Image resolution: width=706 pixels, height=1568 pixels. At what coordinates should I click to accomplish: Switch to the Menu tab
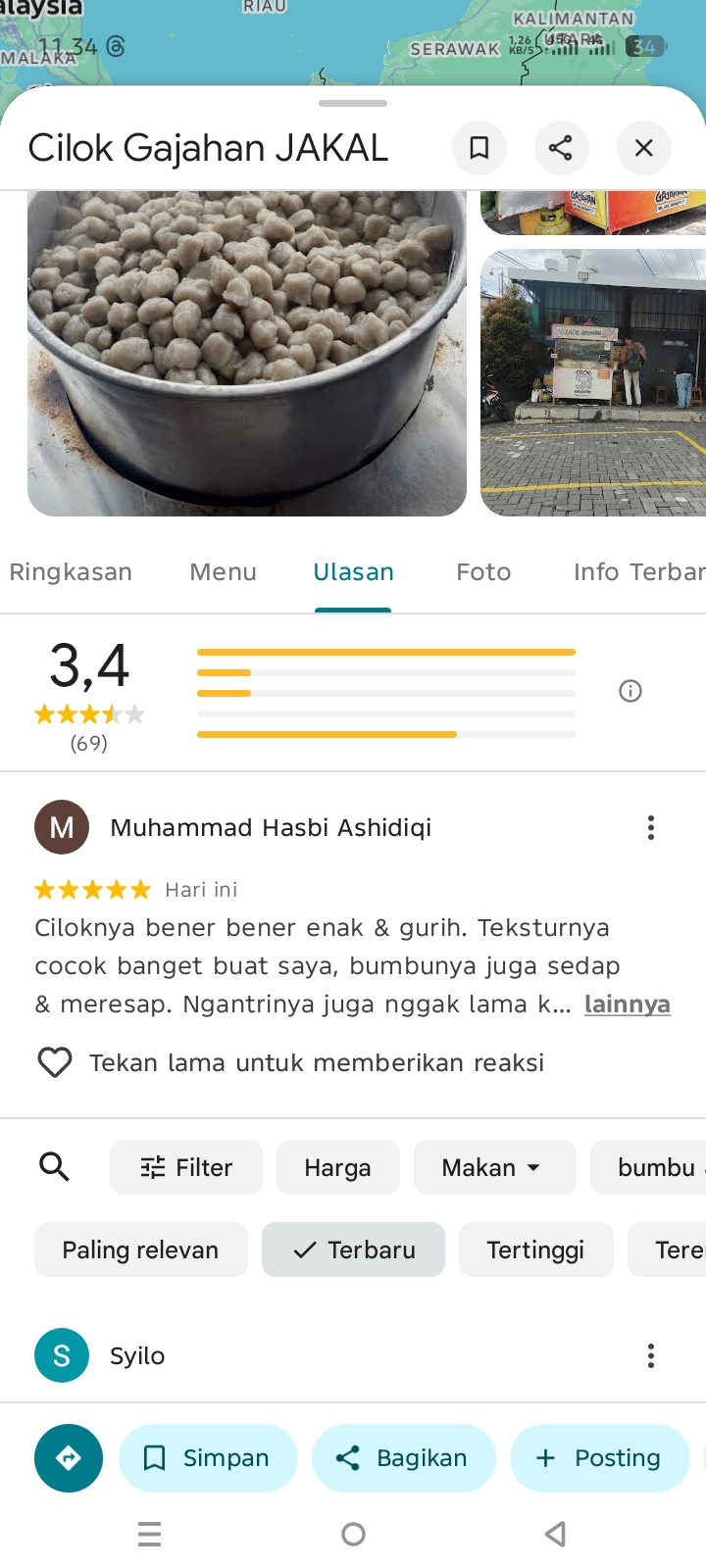click(x=223, y=572)
